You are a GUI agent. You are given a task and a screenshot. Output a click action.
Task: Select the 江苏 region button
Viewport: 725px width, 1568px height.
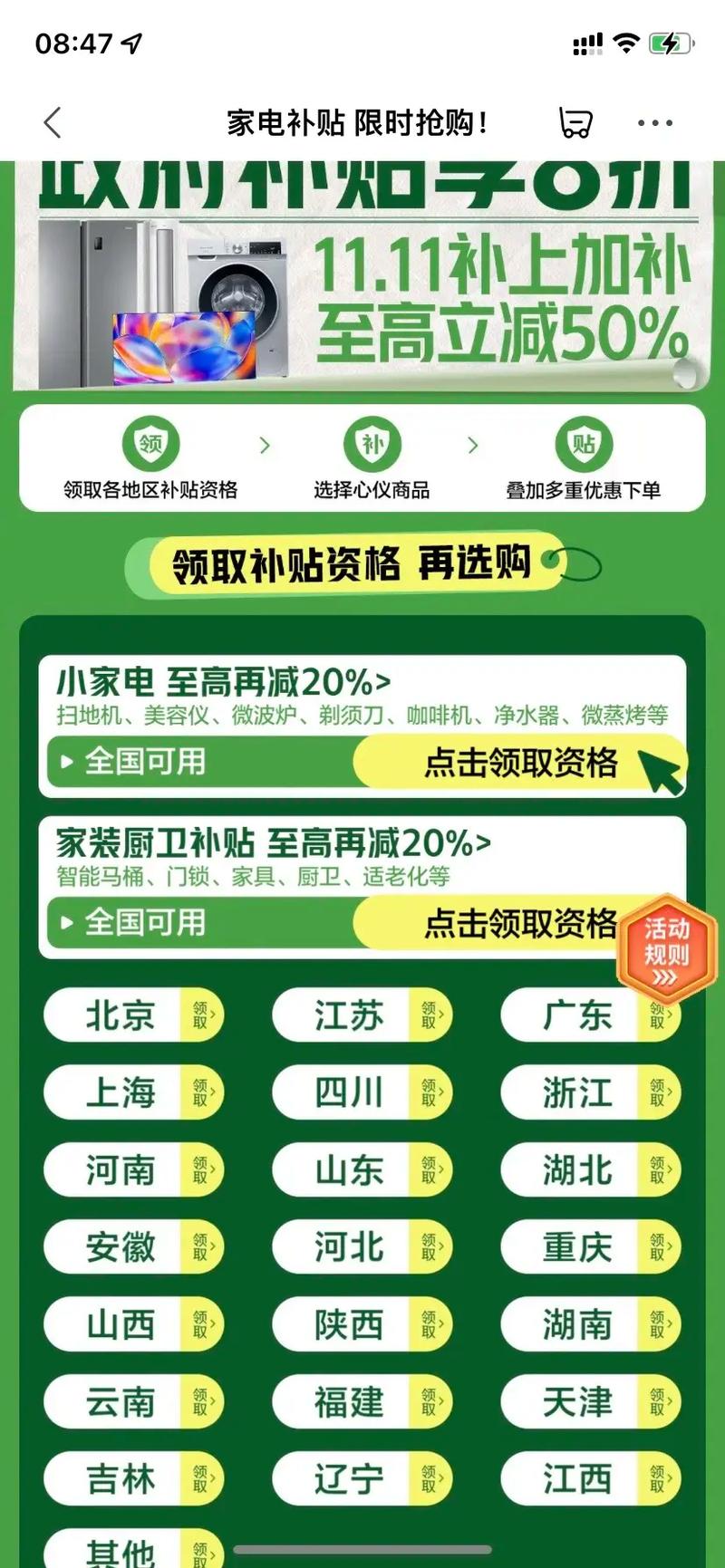pyautogui.click(x=362, y=1015)
